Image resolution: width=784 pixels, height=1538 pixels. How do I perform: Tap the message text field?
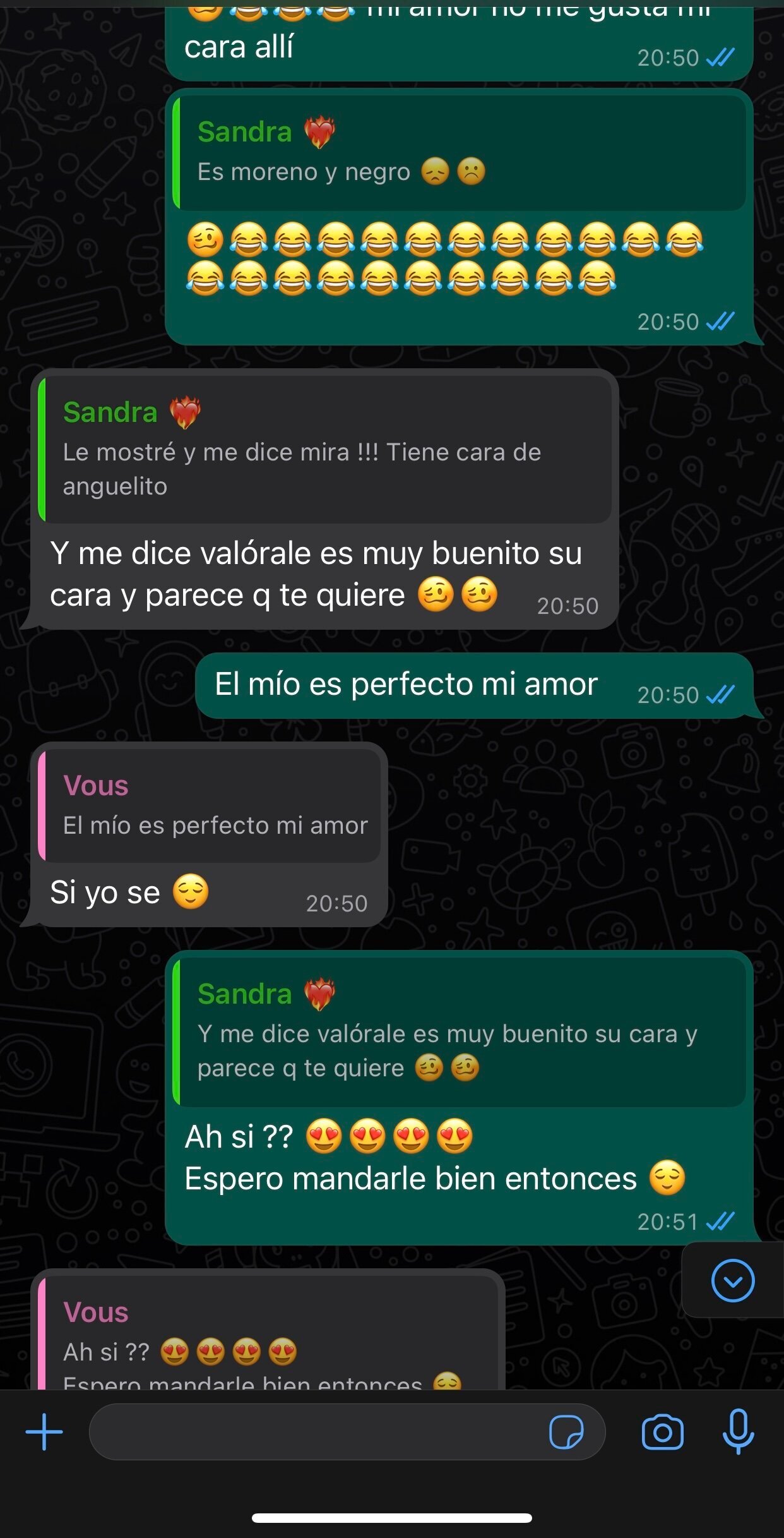[x=316, y=1432]
